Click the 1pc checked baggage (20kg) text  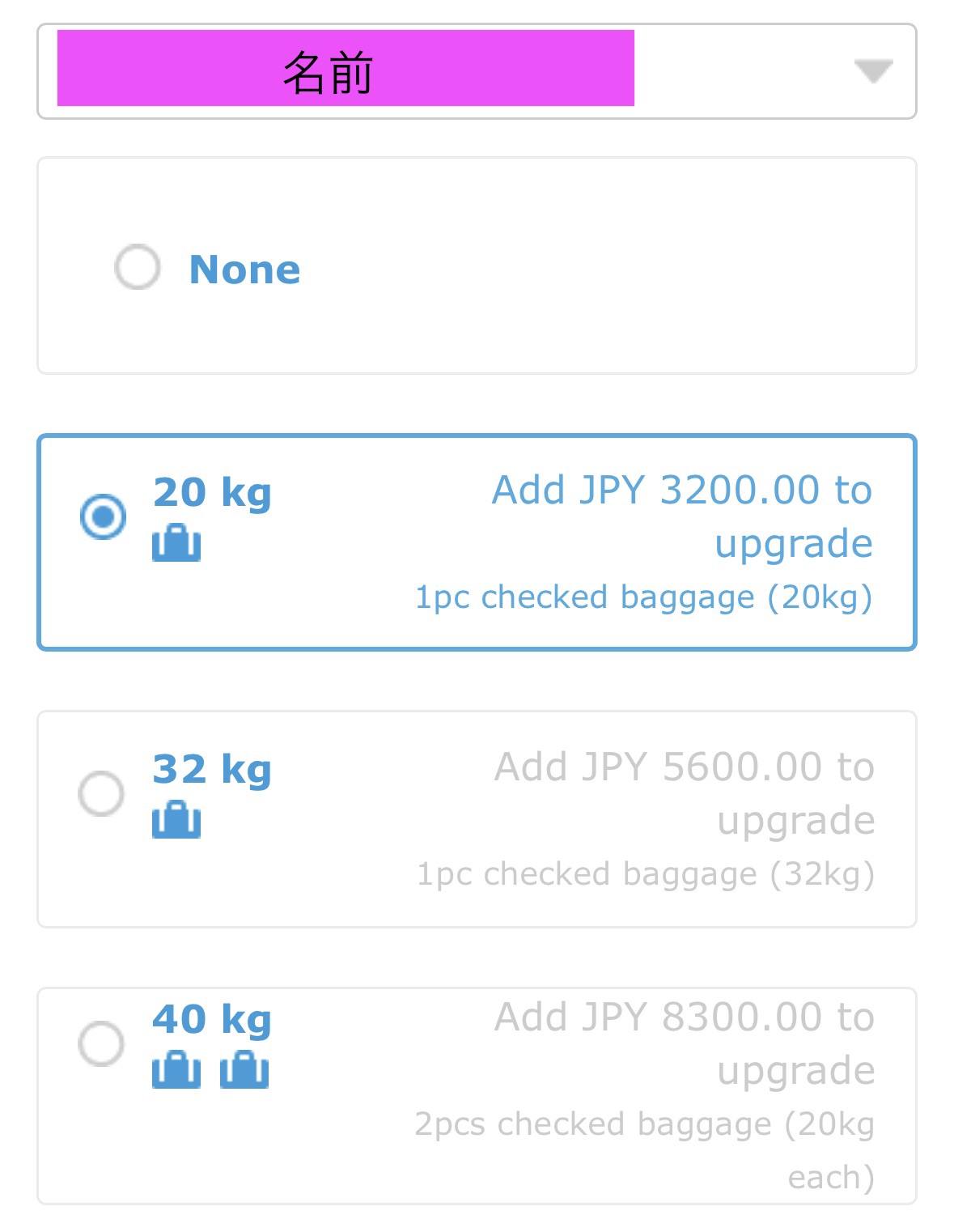point(643,597)
